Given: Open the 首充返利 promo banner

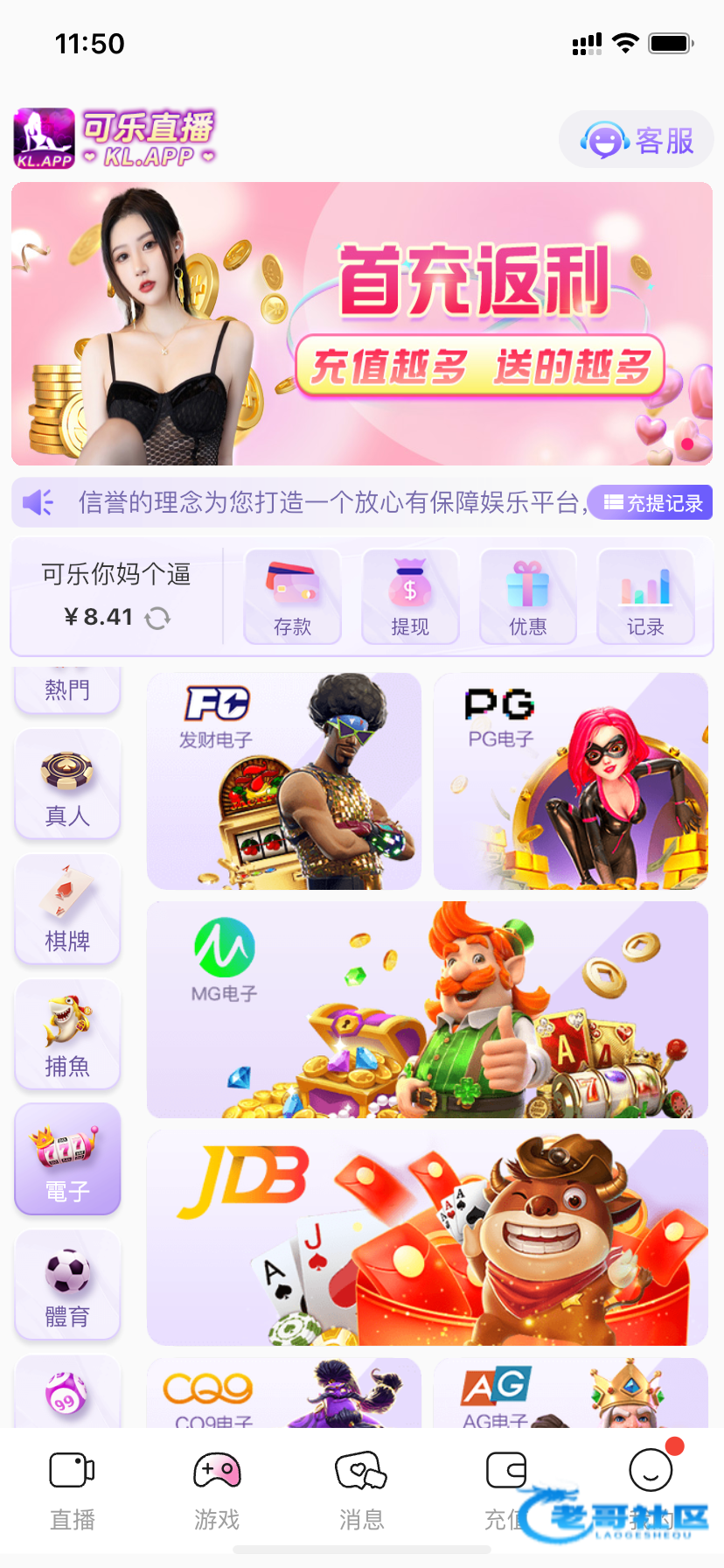Looking at the screenshot, I should click(362, 324).
